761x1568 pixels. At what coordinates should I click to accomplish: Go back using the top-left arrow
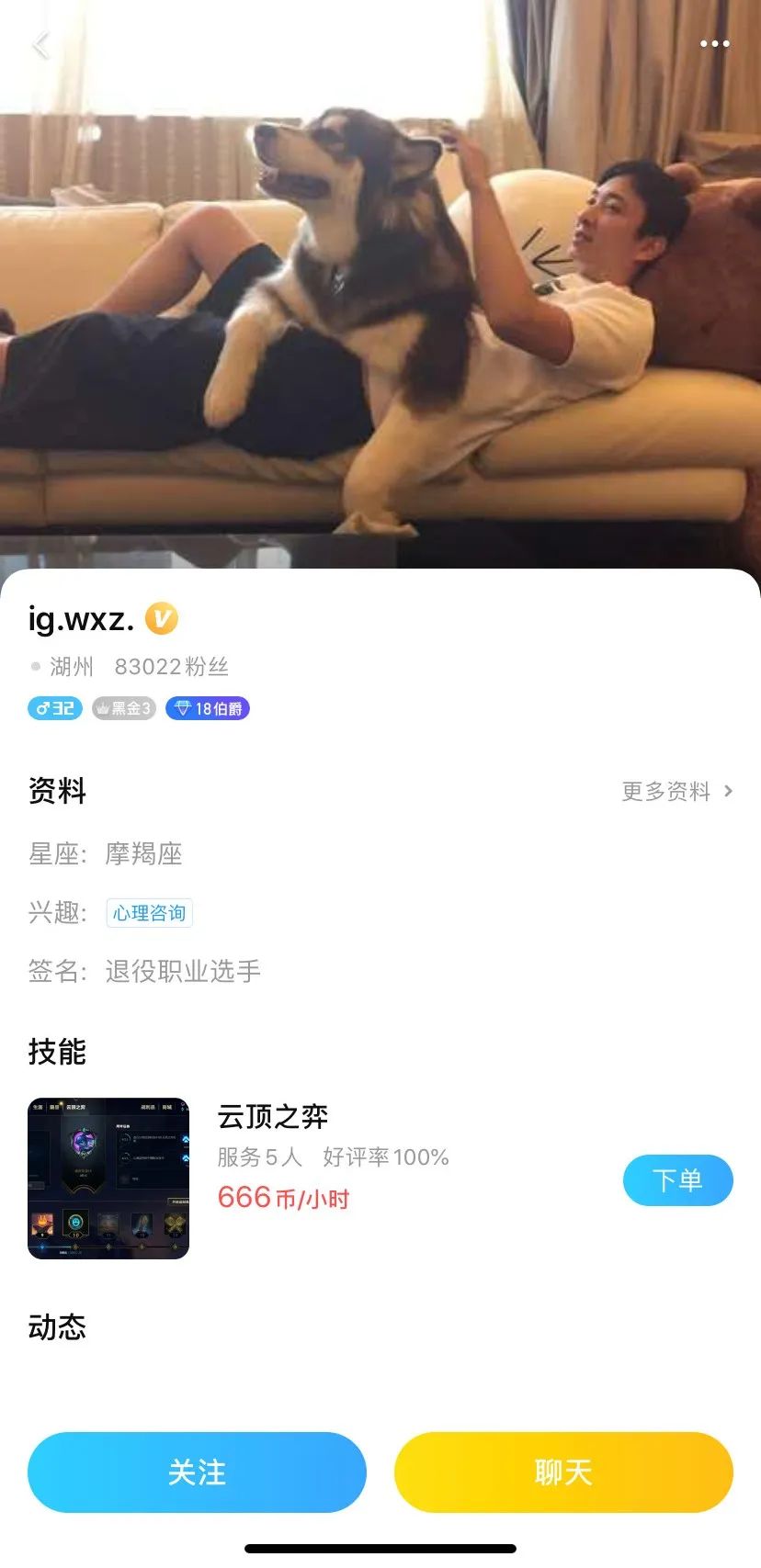40,45
